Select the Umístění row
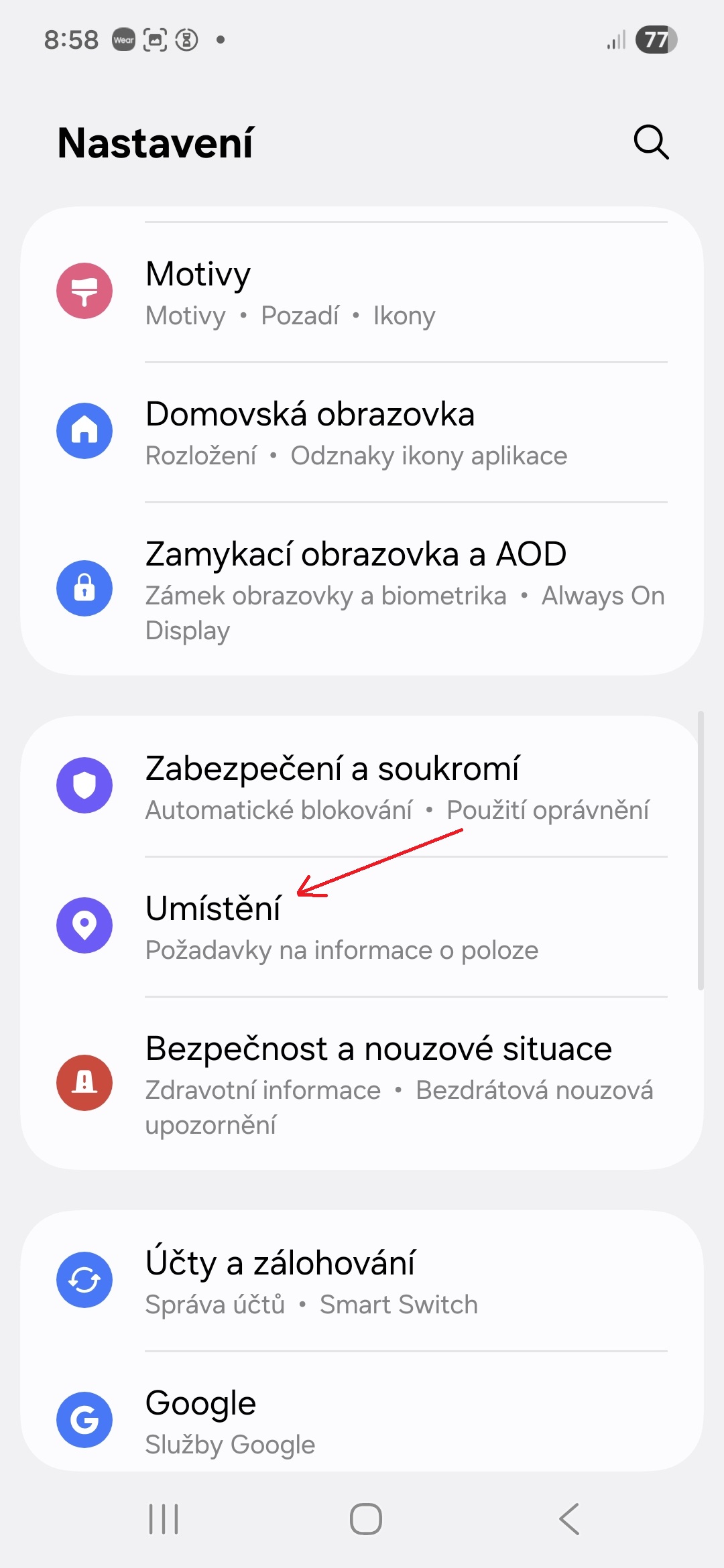 pyautogui.click(x=362, y=927)
